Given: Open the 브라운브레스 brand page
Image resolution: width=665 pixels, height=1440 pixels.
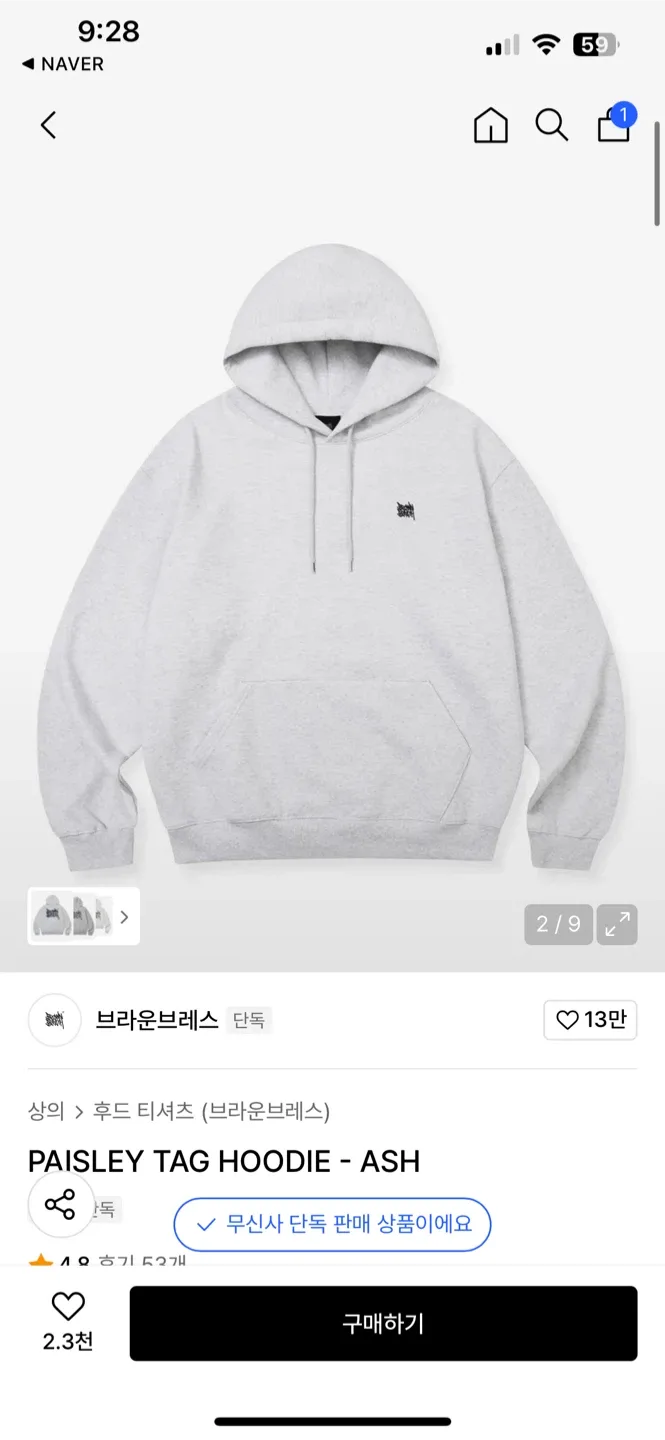Looking at the screenshot, I should click(156, 1020).
